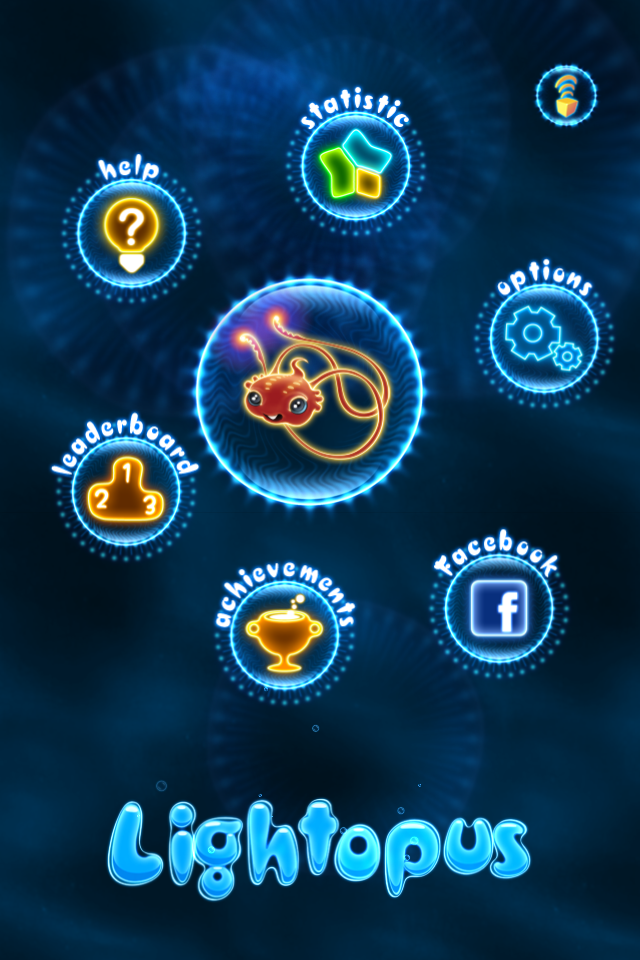Open the achievements trophy bubble
This screenshot has width=640, height=960.
(284, 636)
